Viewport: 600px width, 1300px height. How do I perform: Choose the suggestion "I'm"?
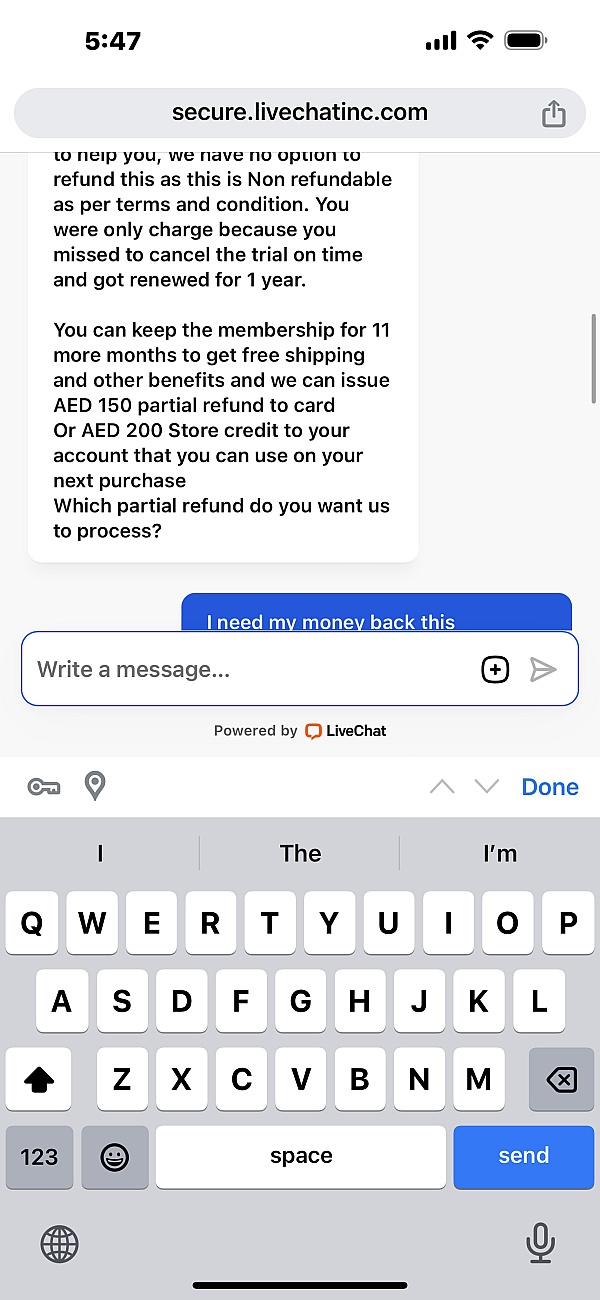click(x=499, y=853)
